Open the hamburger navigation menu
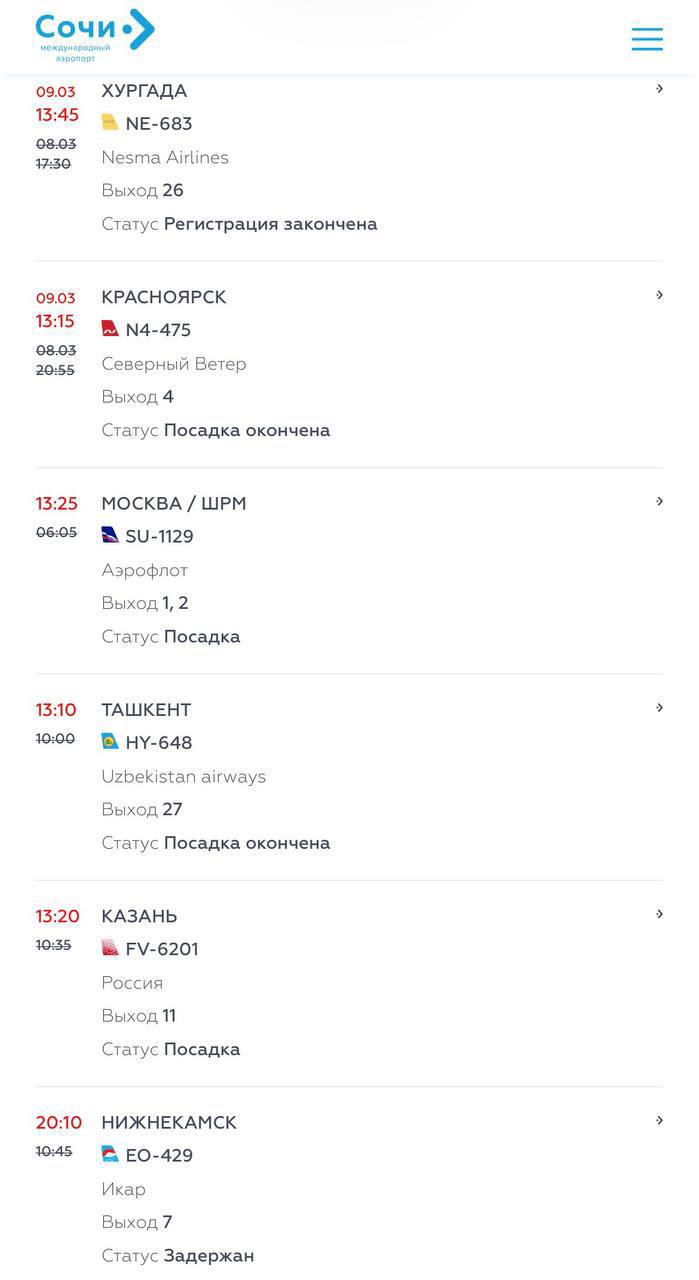This screenshot has width=699, height=1280. [x=647, y=39]
